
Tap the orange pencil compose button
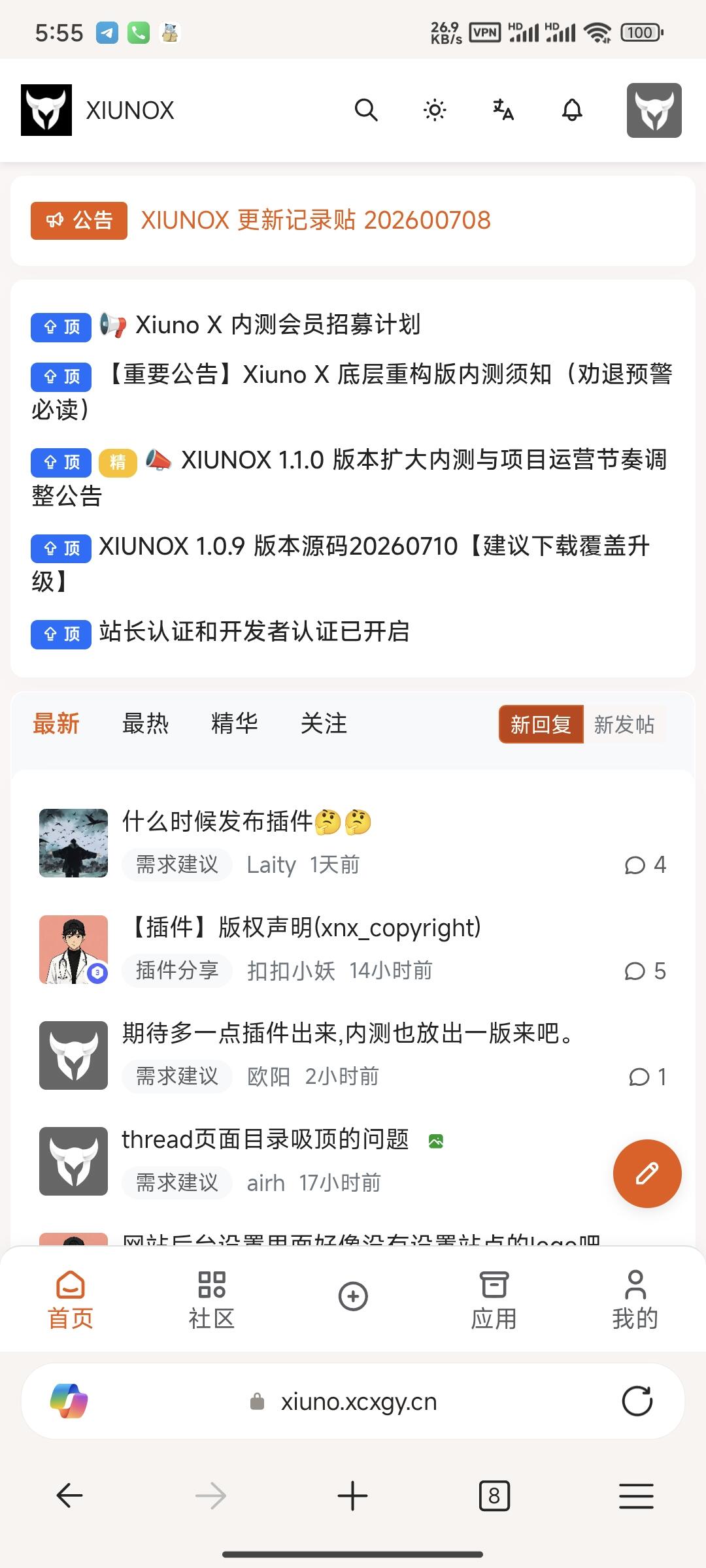(x=647, y=1174)
